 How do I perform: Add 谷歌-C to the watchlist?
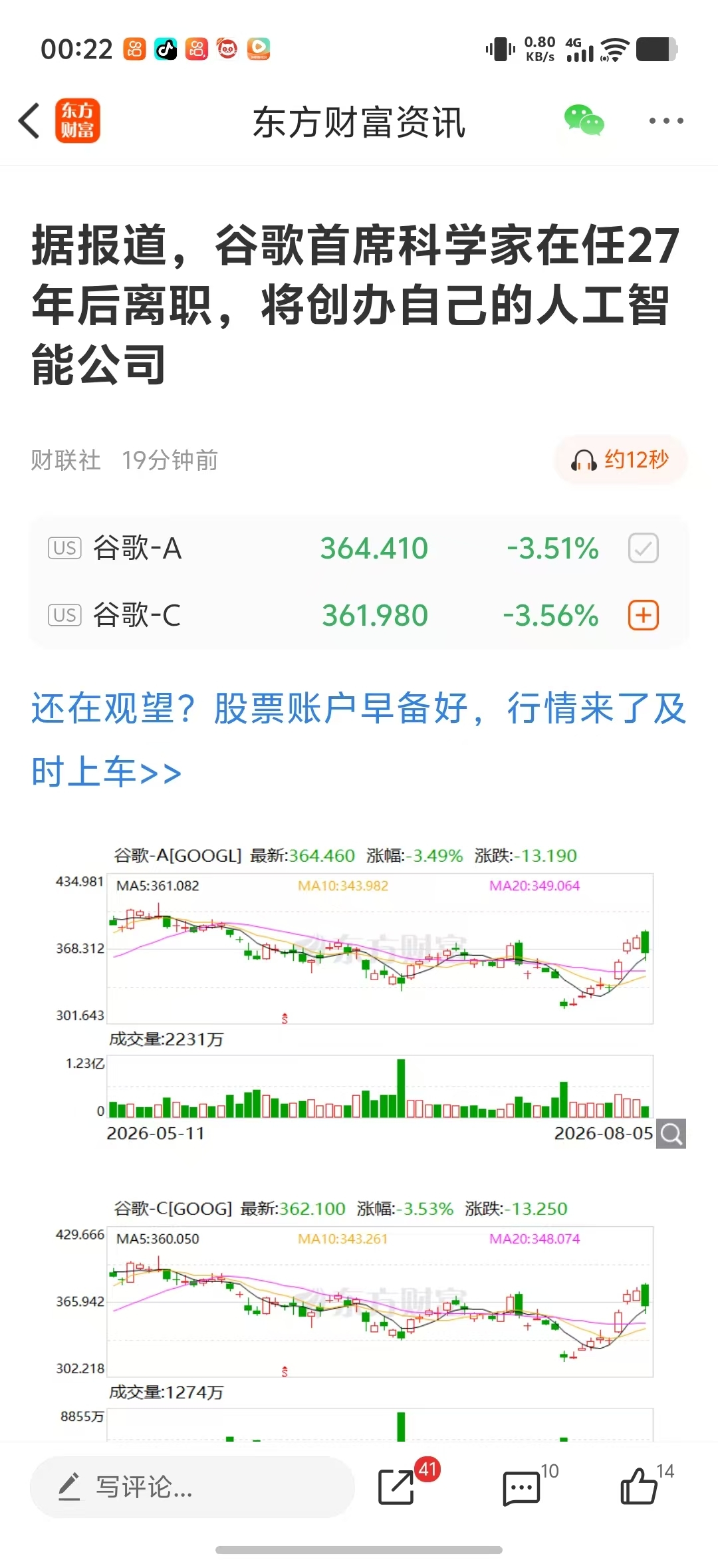644,615
